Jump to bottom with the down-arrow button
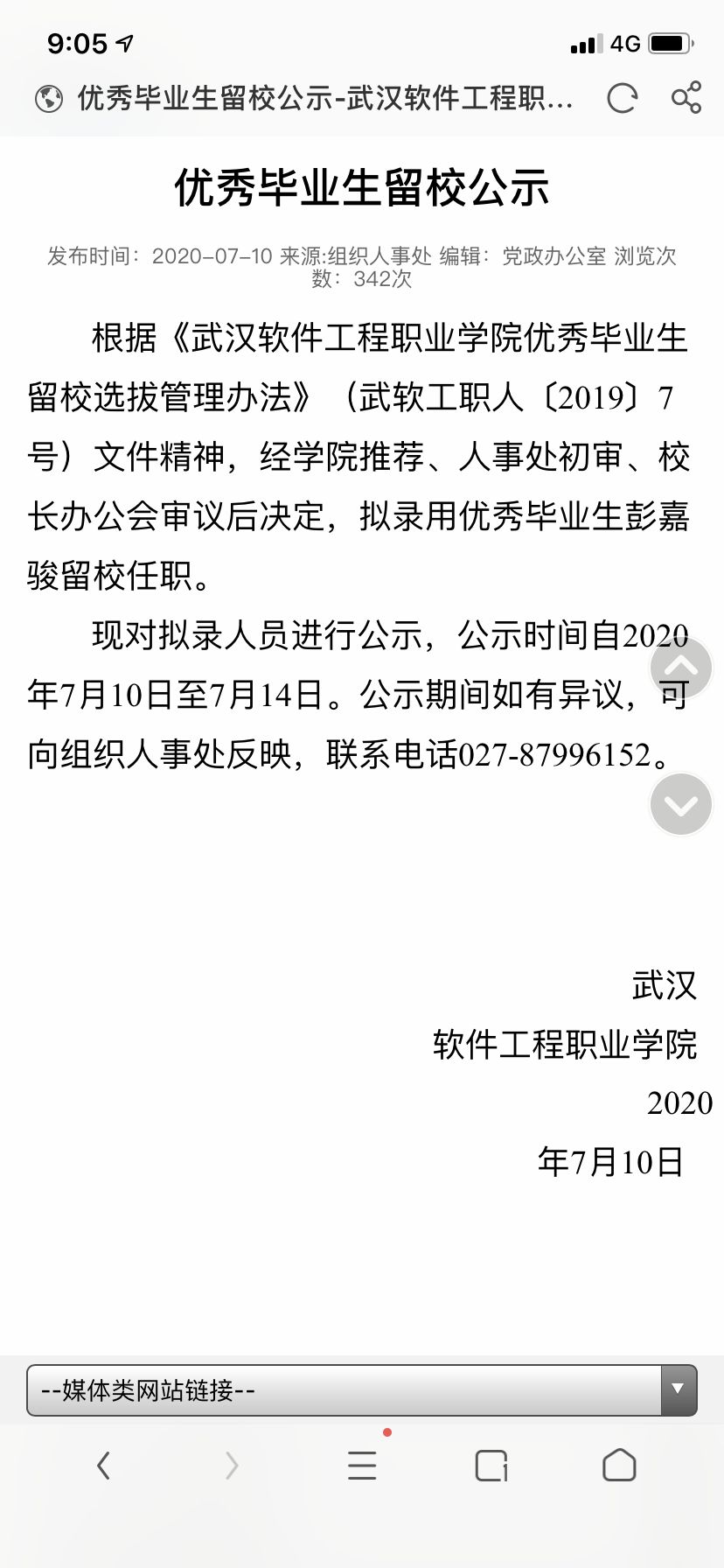Viewport: 724px width, 1568px height. coord(681,804)
